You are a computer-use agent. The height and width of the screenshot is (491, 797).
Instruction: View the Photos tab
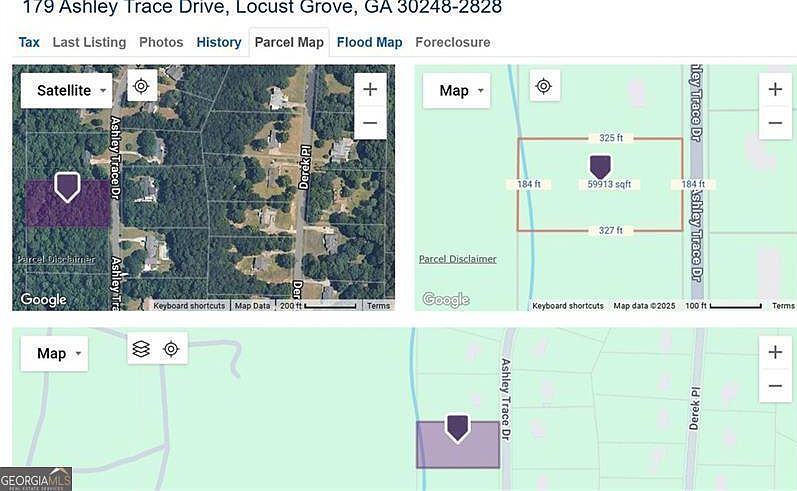pos(161,42)
